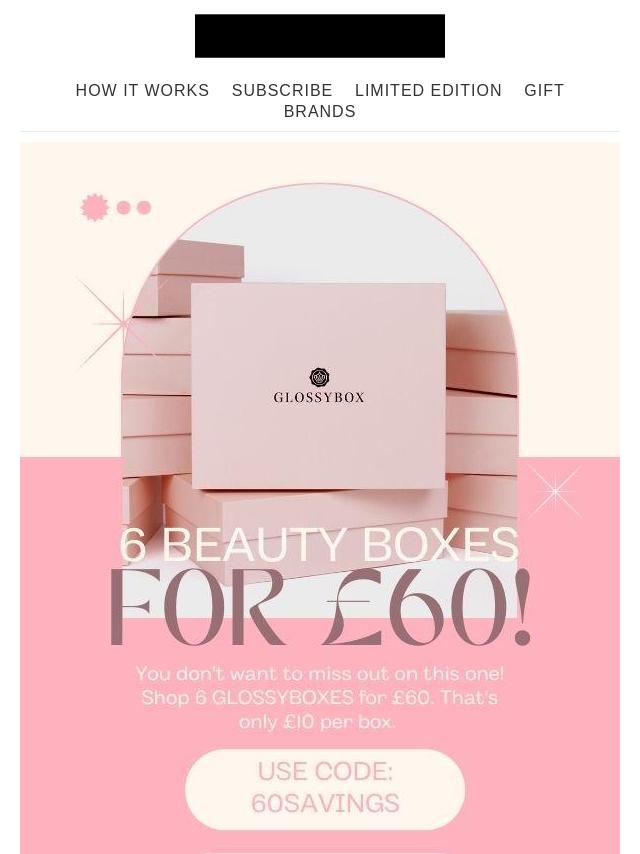Open the HOW IT WORKS link
Screen dimensions: 640x854
[142, 90]
